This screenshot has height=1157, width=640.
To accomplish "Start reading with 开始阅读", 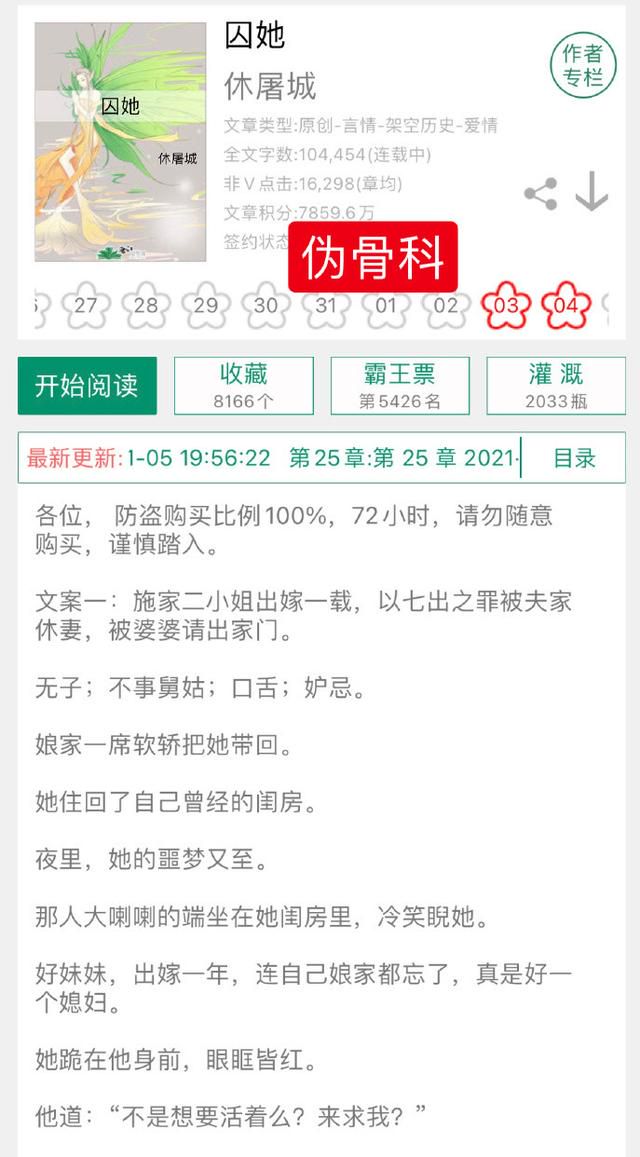I will tap(87, 386).
